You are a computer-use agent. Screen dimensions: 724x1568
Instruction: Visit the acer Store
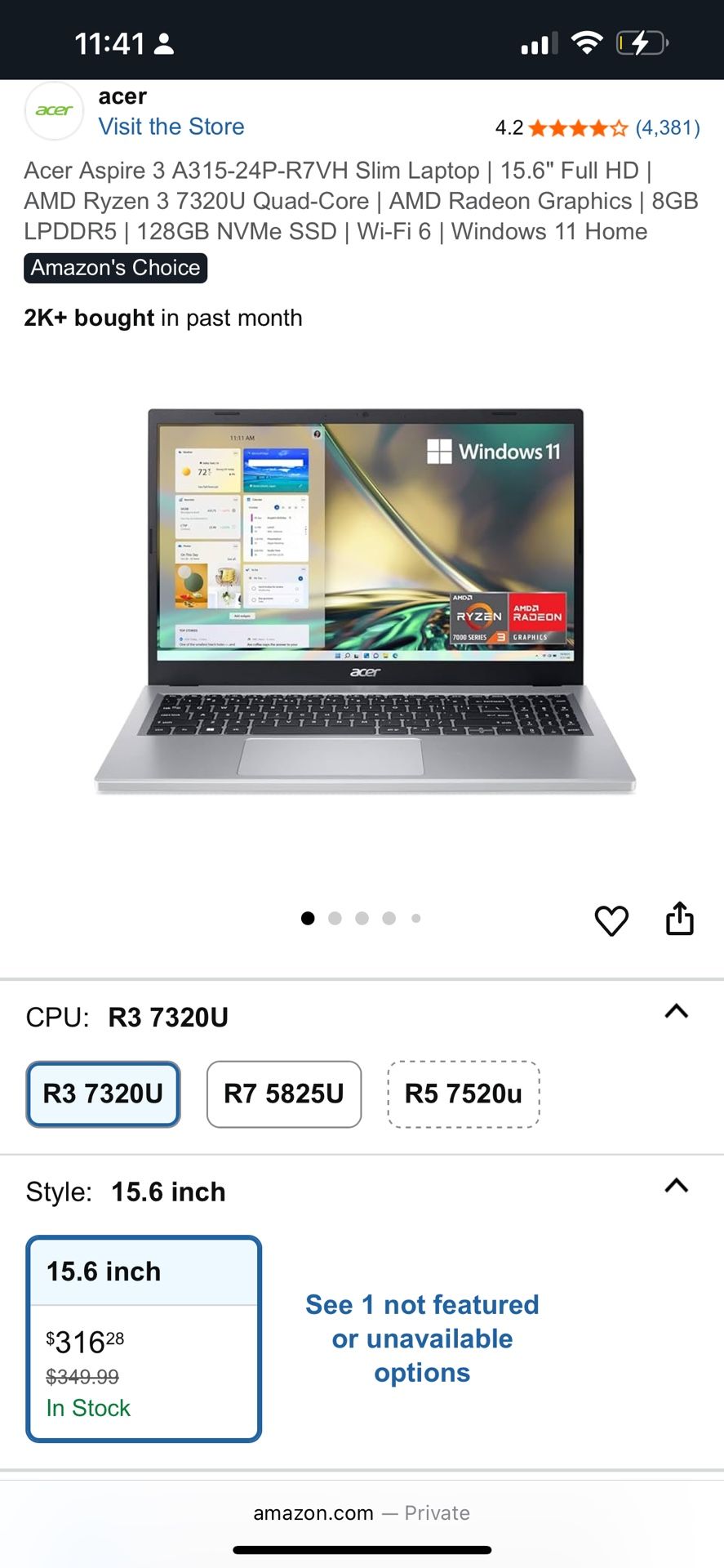(x=171, y=127)
